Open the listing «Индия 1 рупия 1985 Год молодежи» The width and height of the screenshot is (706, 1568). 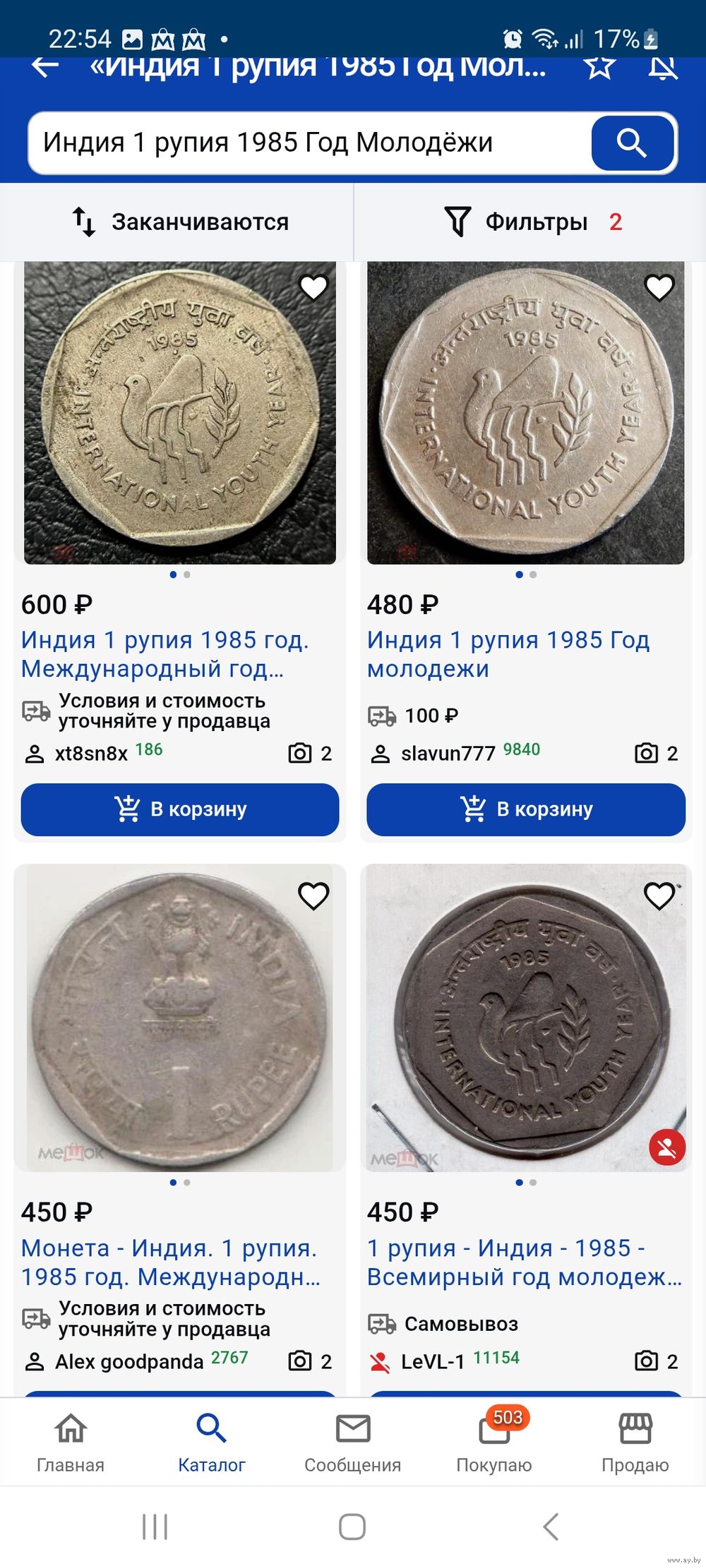coord(508,654)
